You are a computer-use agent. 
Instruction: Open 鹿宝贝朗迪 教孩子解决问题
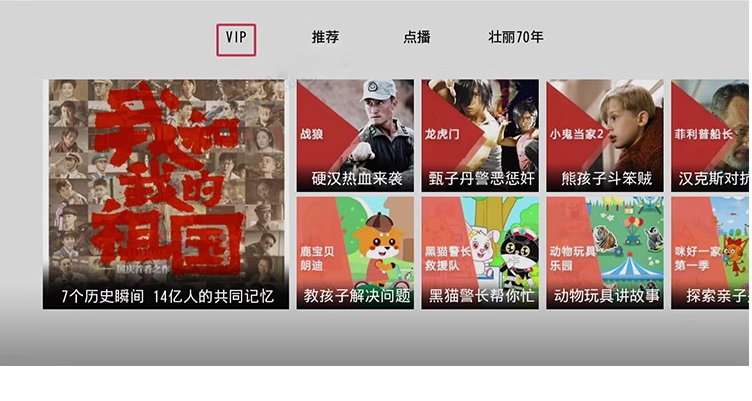[355, 252]
